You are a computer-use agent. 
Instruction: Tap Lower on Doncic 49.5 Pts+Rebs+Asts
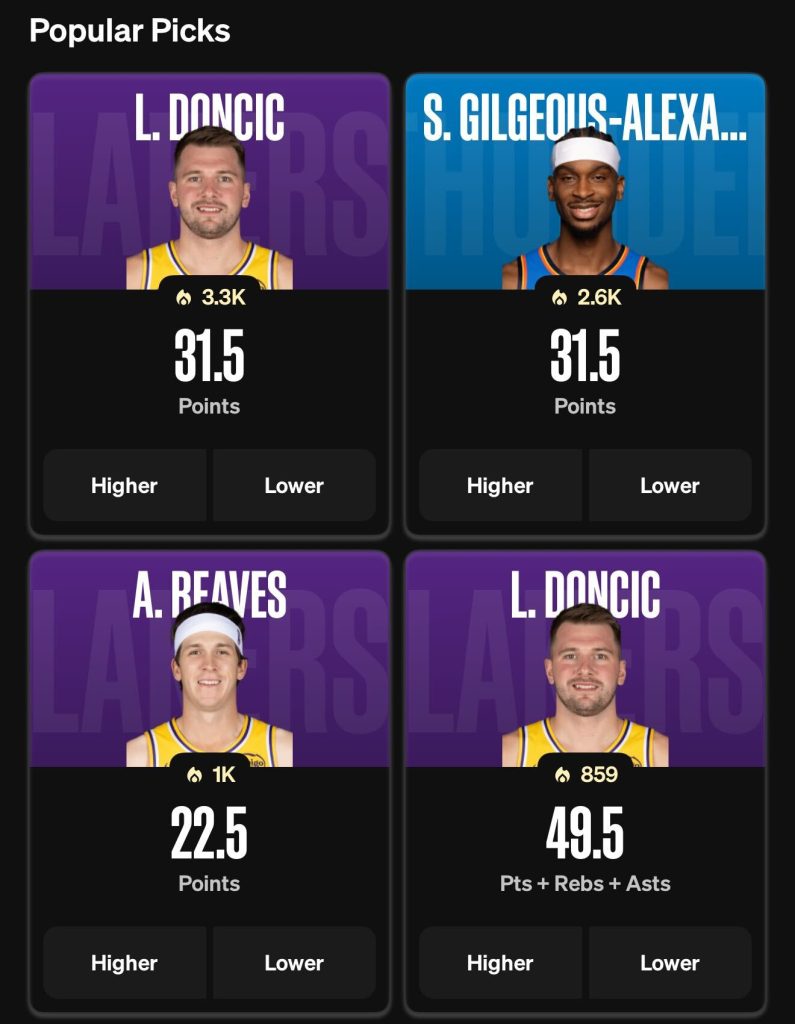point(669,963)
